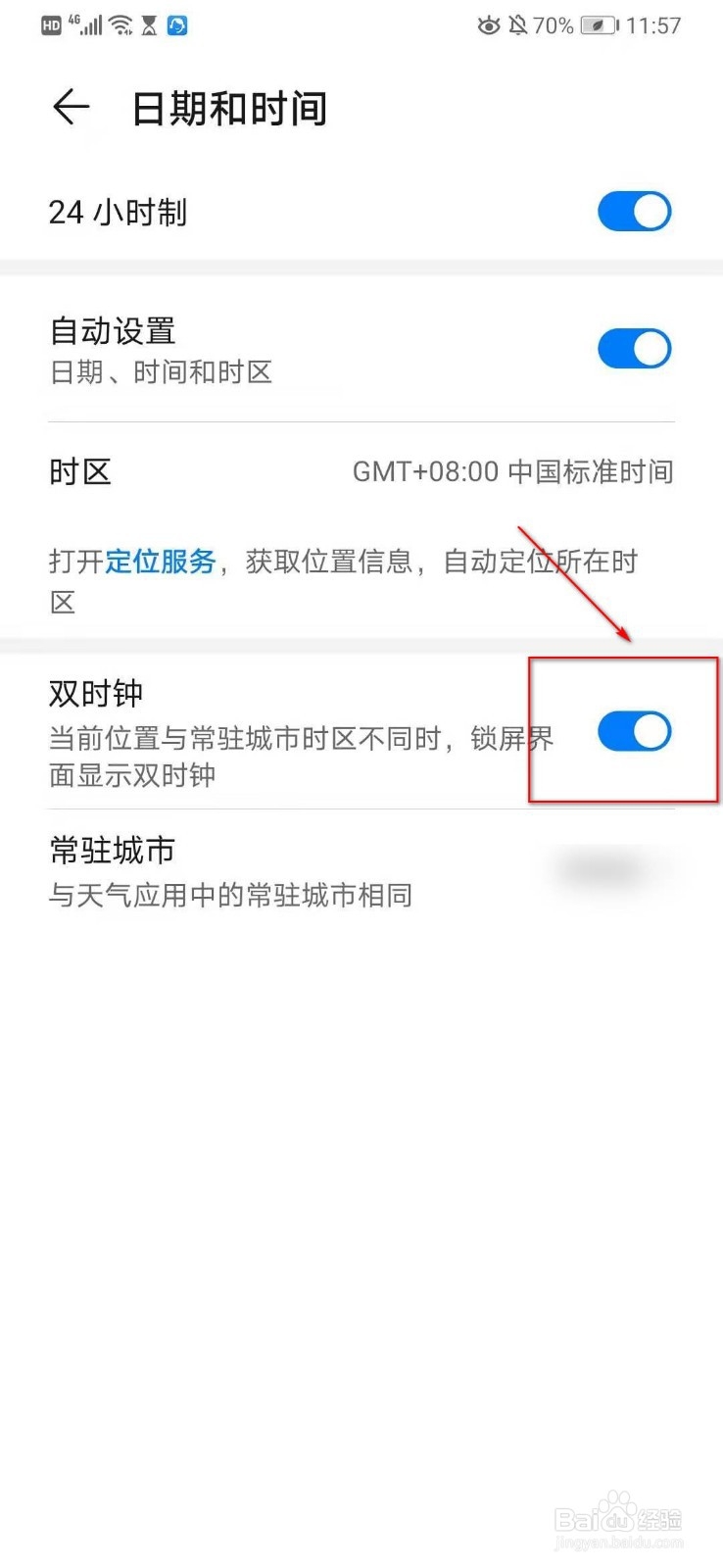Tap the 11:57 clock in status bar
This screenshot has height=1568, width=723.
point(651,26)
